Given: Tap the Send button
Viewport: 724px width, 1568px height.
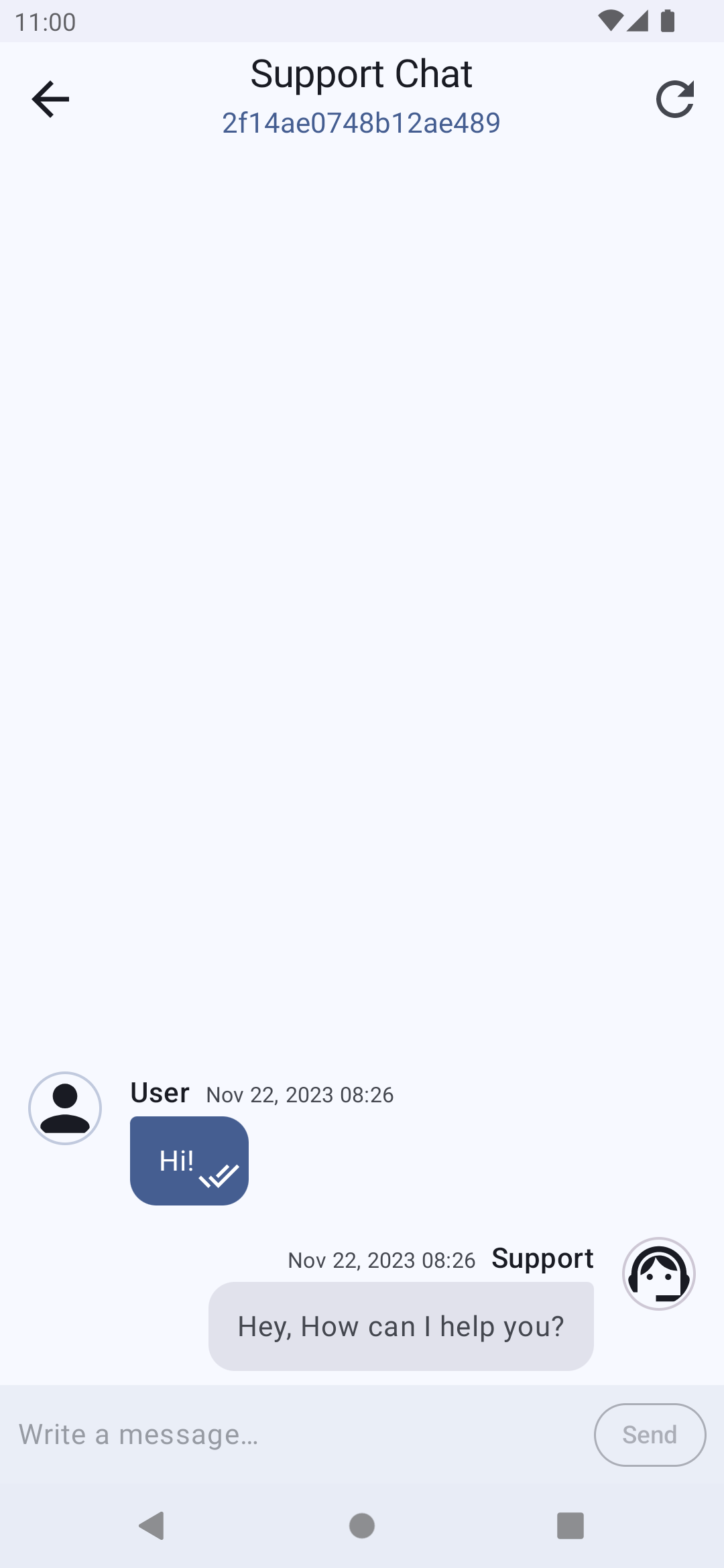Looking at the screenshot, I should pos(649,1435).
